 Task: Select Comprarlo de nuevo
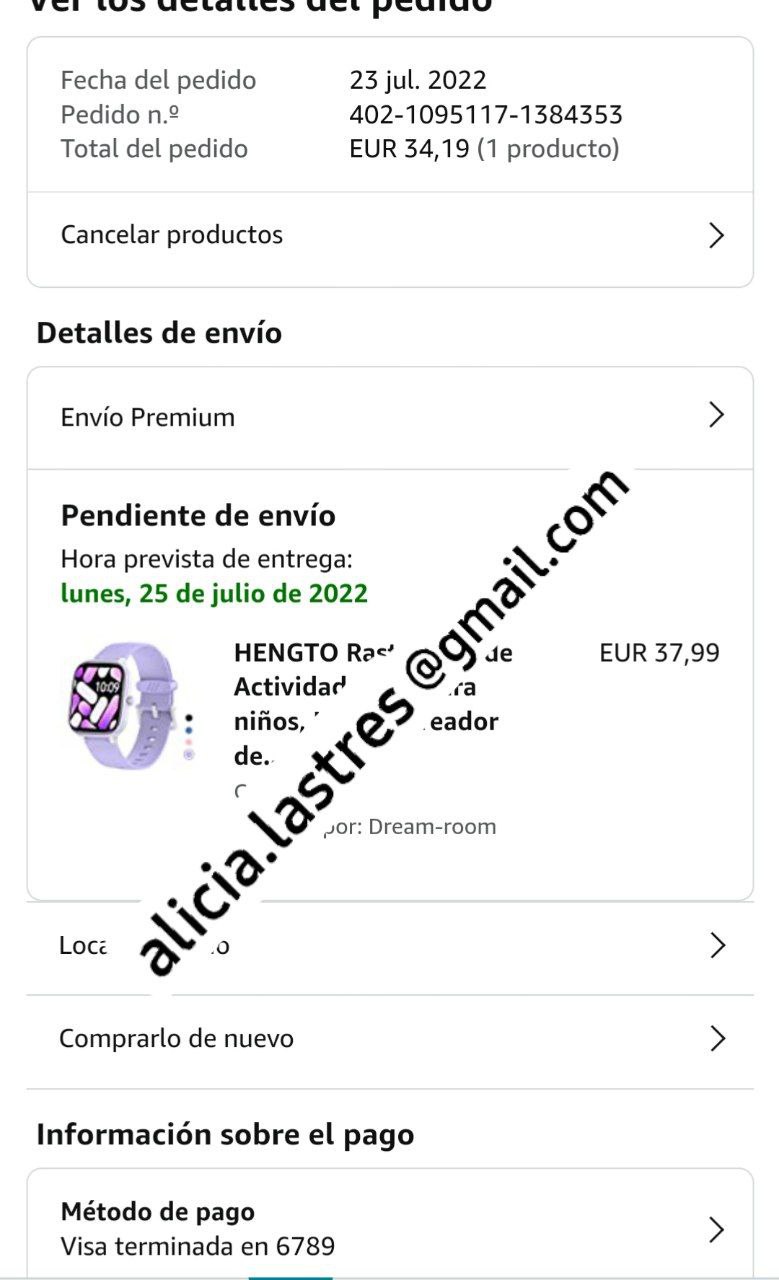coord(389,1039)
